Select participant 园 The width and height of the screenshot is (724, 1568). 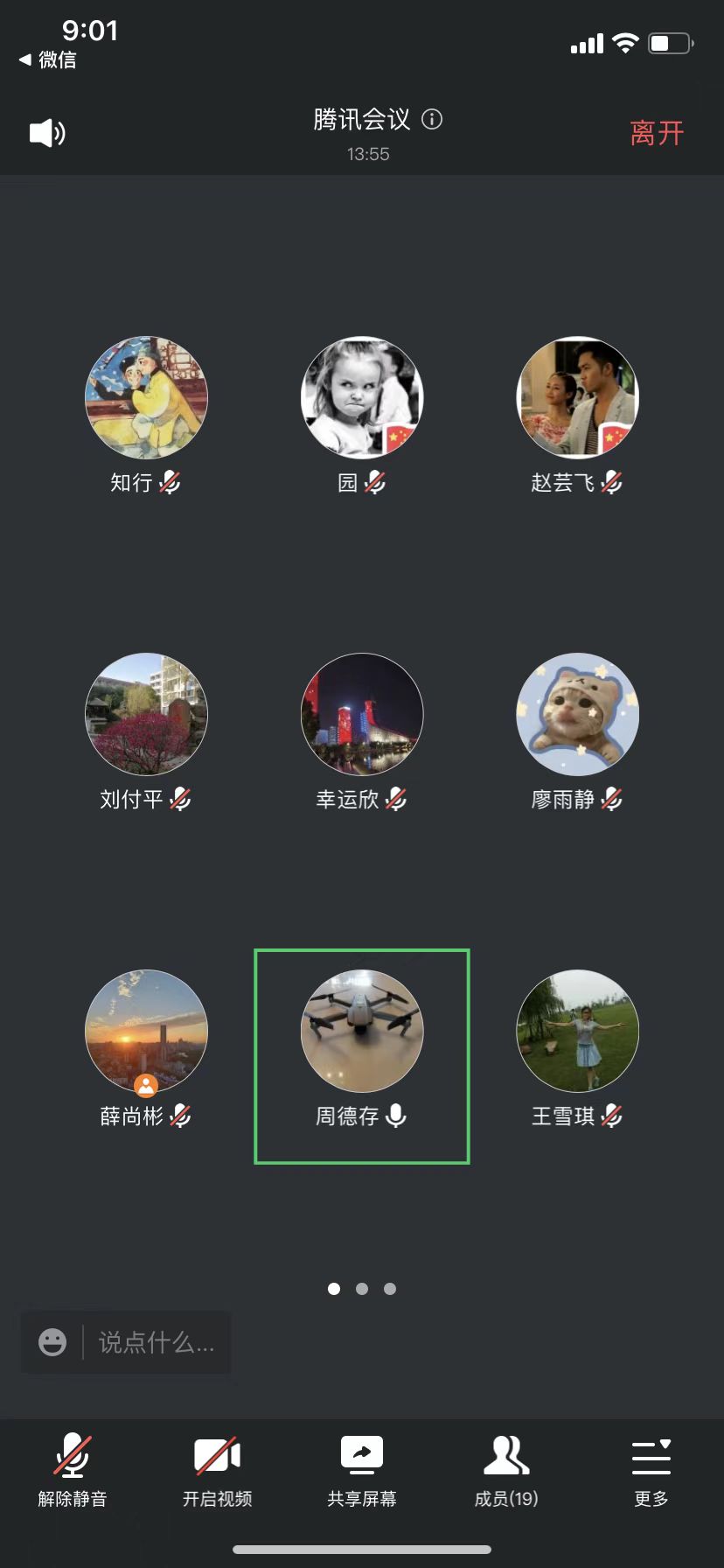(362, 398)
